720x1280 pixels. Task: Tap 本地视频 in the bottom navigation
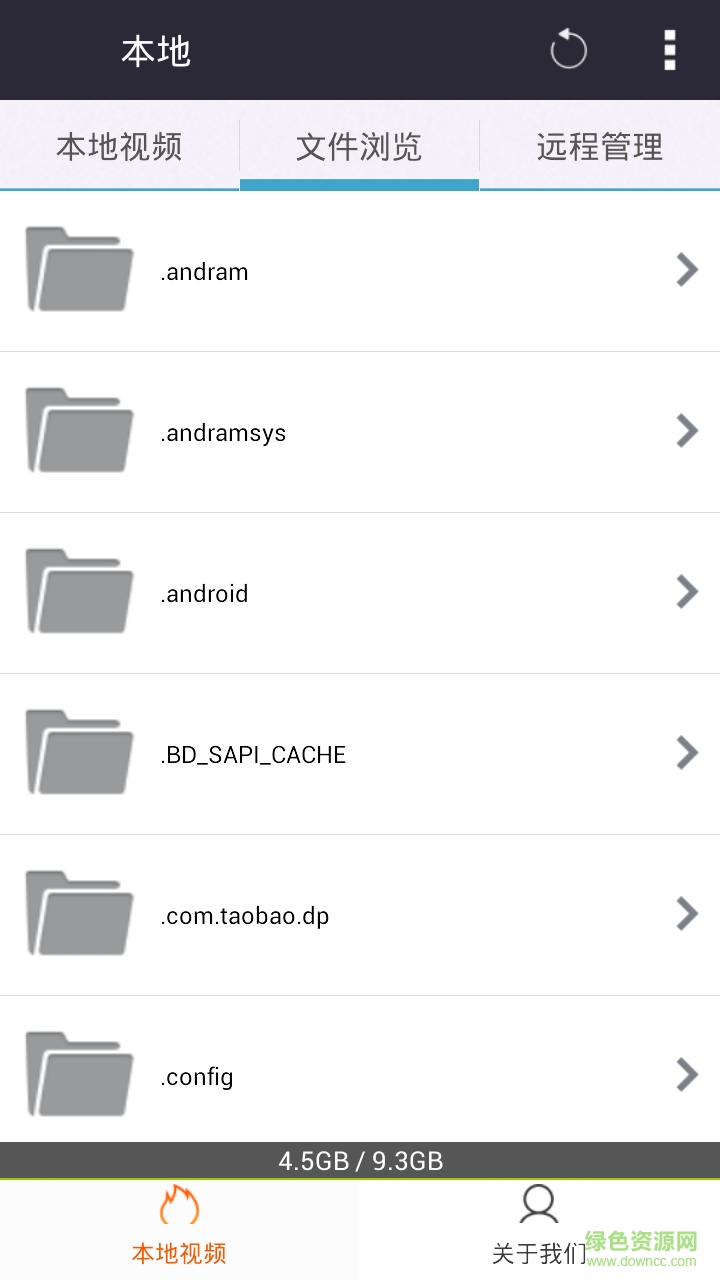tap(179, 1228)
